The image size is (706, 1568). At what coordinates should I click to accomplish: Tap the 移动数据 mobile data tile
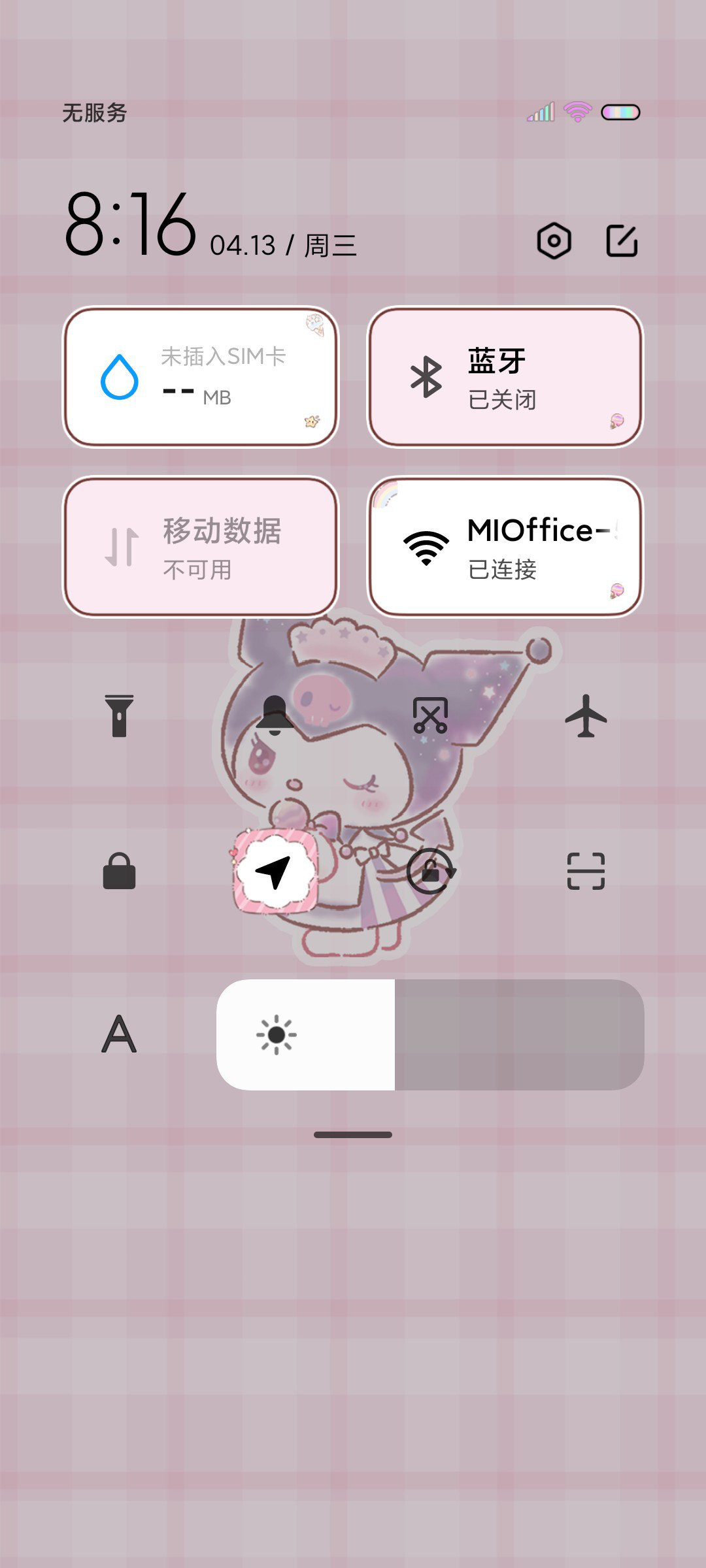[201, 547]
